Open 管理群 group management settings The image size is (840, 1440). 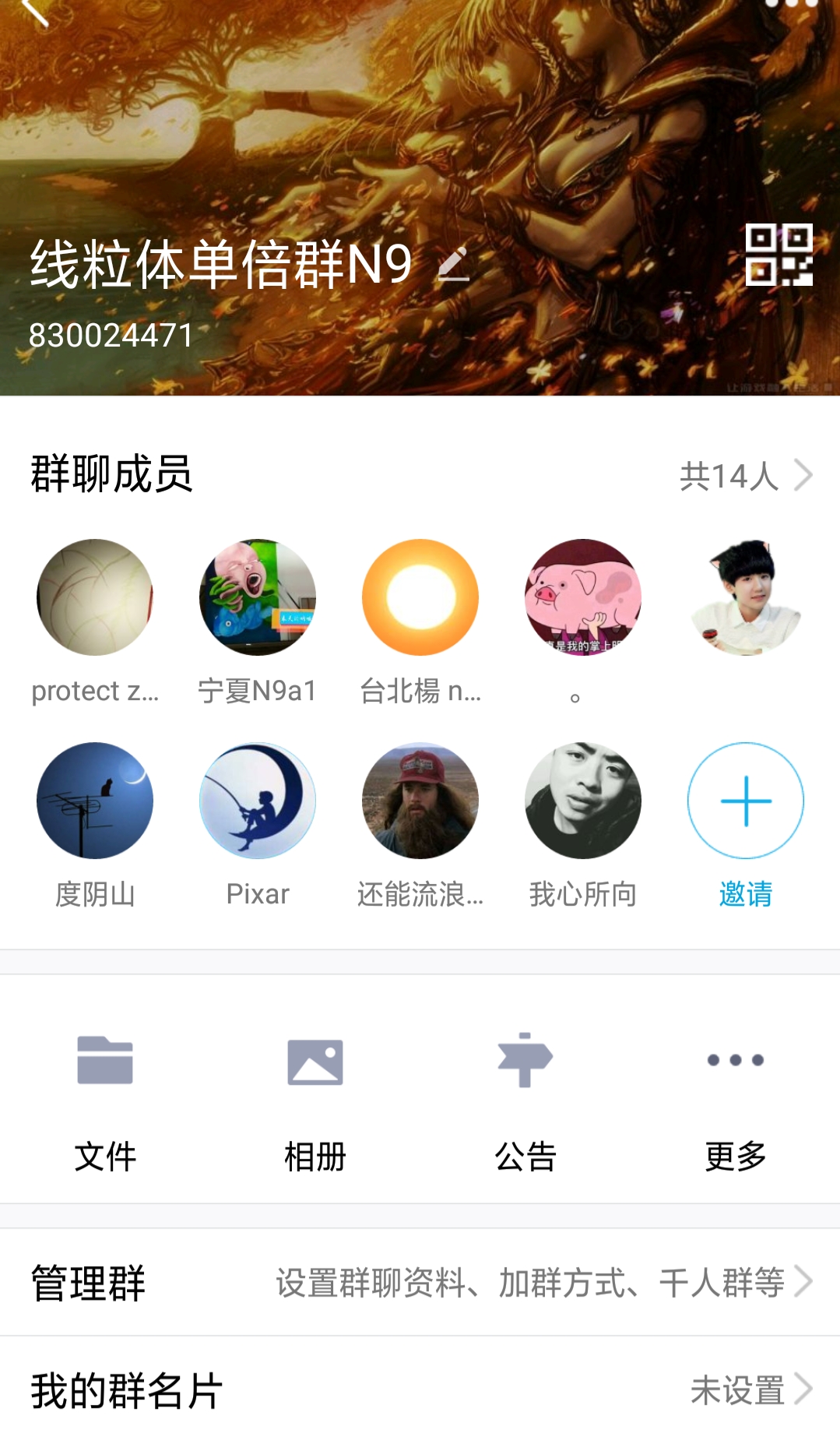coord(420,1282)
